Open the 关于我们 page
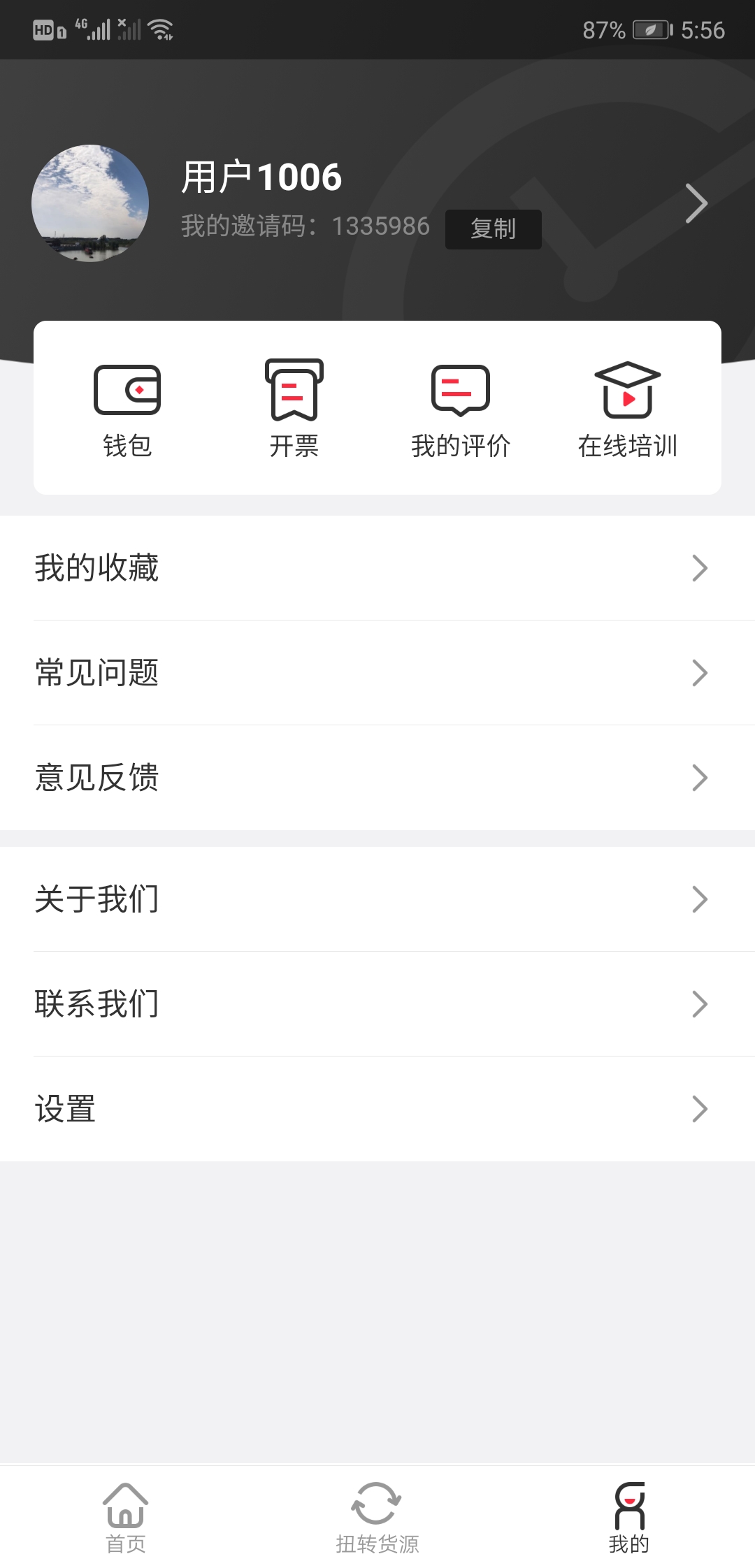The width and height of the screenshot is (755, 1568). coord(377,900)
